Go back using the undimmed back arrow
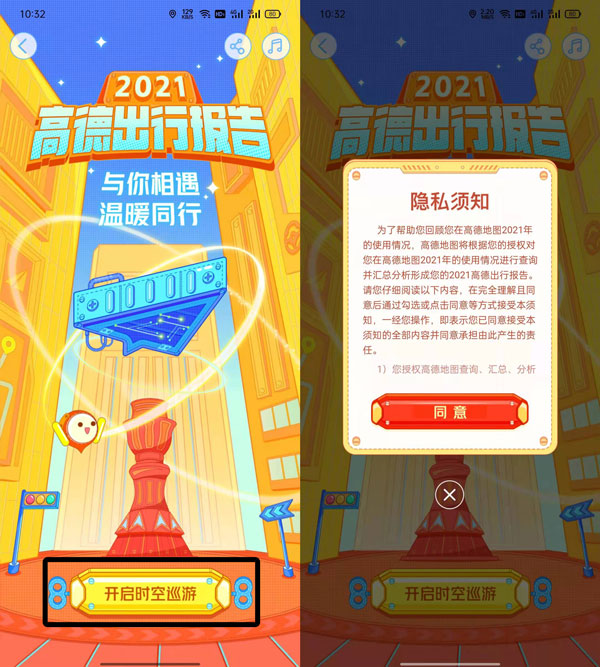 23,46
